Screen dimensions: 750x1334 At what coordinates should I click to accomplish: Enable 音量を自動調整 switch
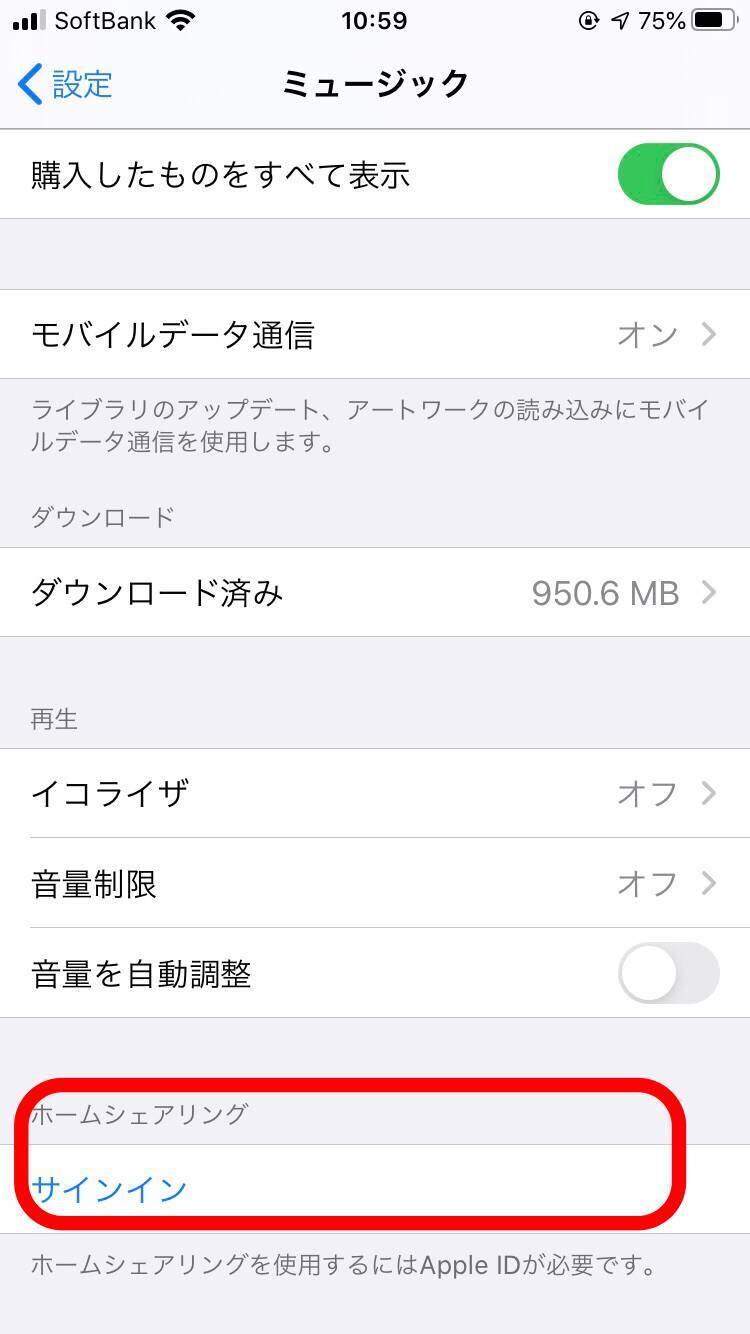coord(668,973)
